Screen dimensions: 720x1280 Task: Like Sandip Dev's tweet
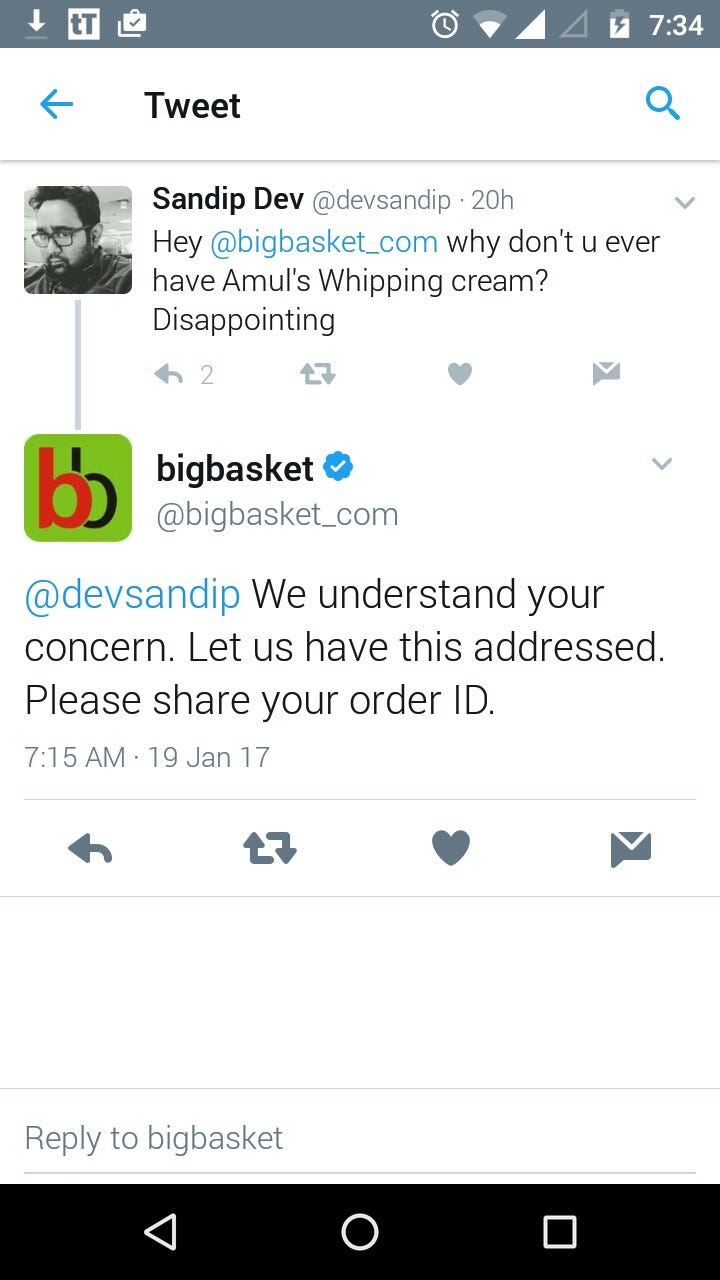(x=459, y=375)
